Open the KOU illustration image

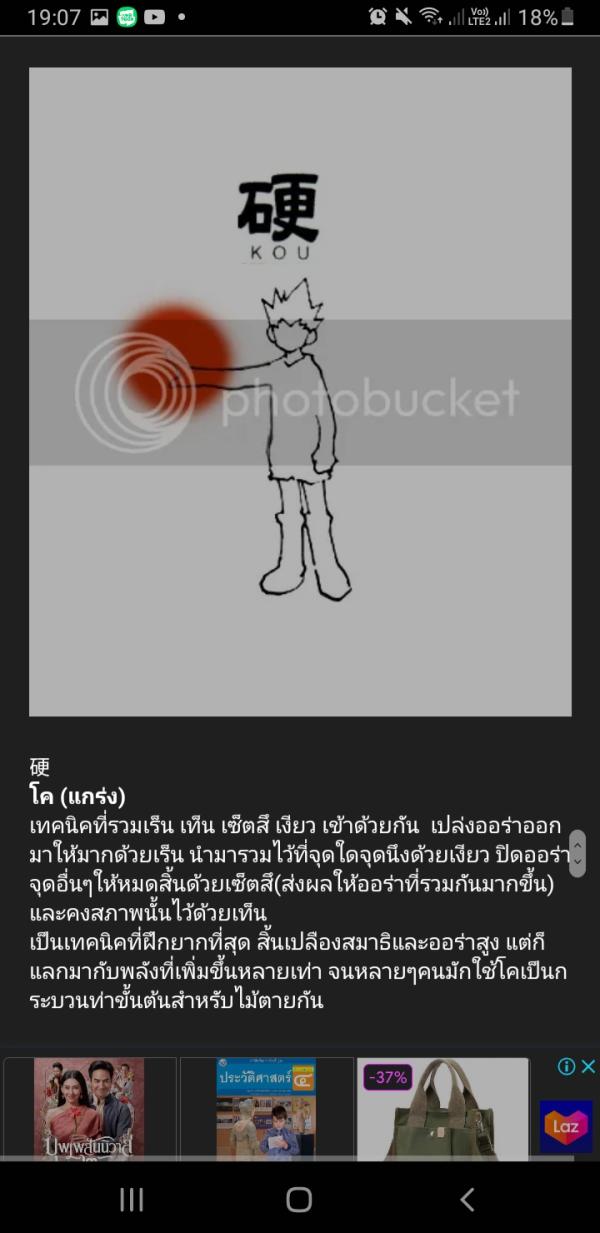pos(300,390)
